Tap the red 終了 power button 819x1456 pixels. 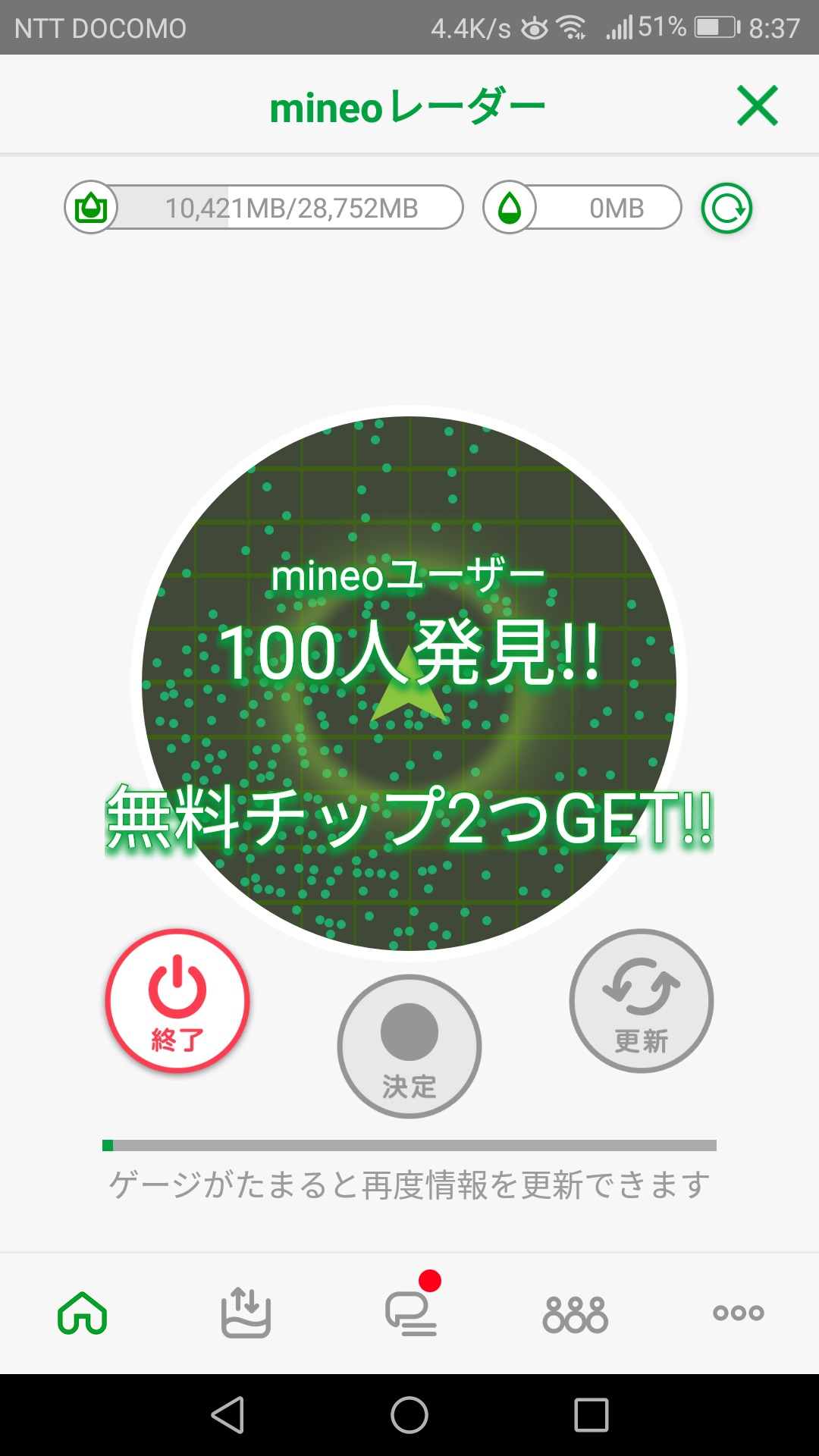pyautogui.click(x=177, y=1000)
